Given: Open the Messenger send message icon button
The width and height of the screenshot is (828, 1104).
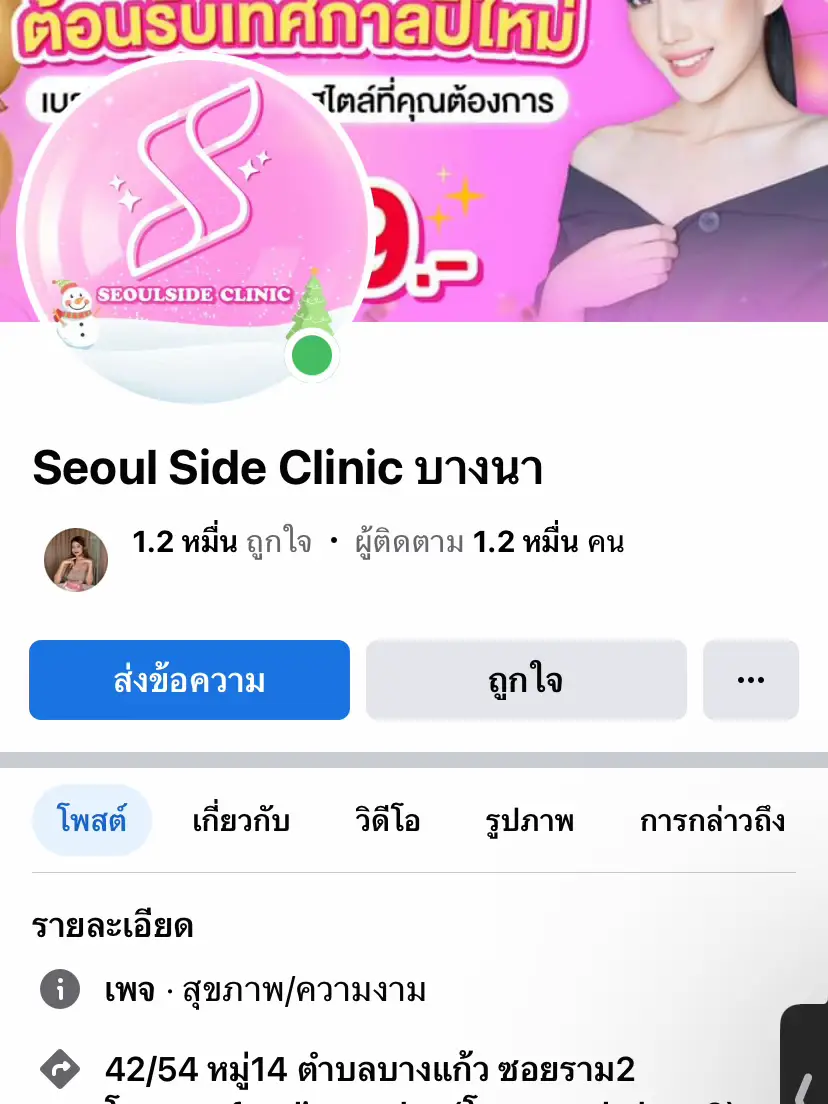Looking at the screenshot, I should (190, 680).
